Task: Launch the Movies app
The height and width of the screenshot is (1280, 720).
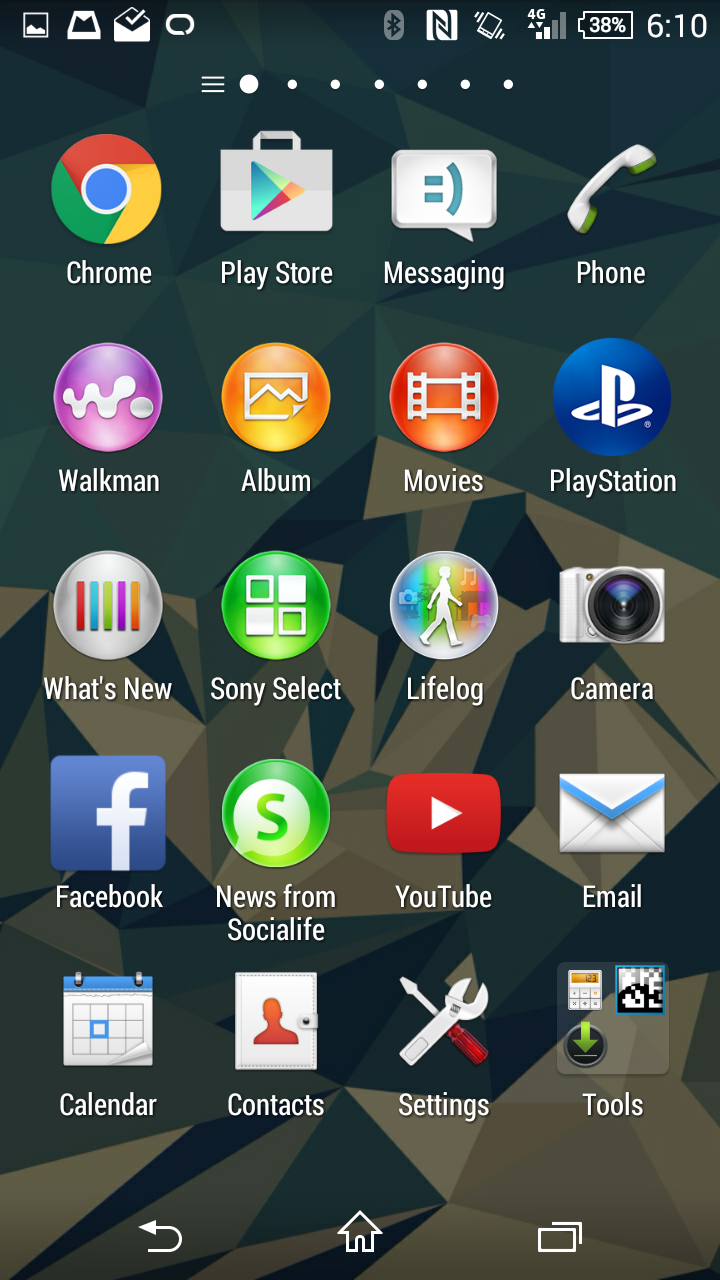Action: [x=444, y=398]
